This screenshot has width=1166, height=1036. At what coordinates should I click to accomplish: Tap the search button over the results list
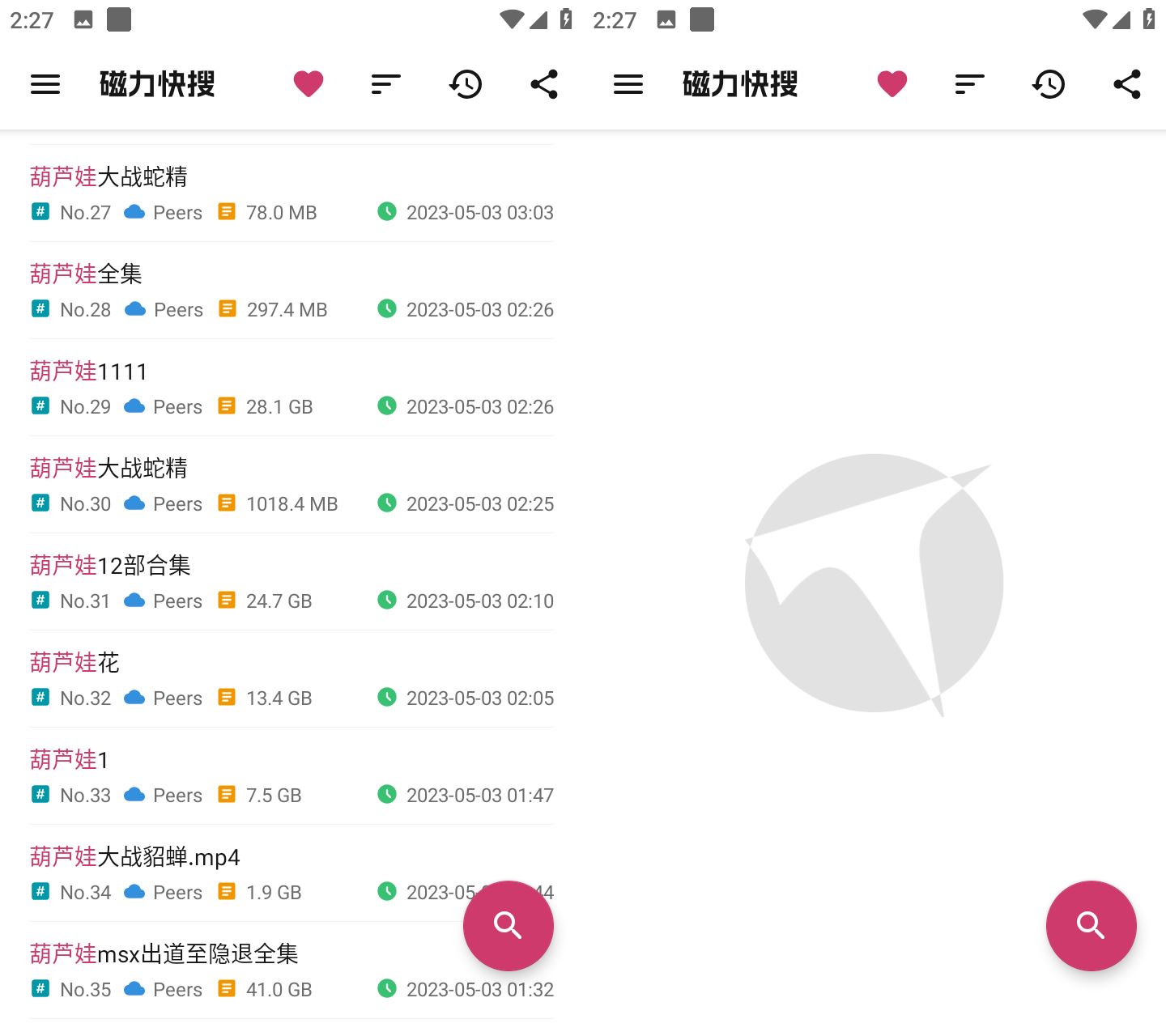[x=508, y=925]
